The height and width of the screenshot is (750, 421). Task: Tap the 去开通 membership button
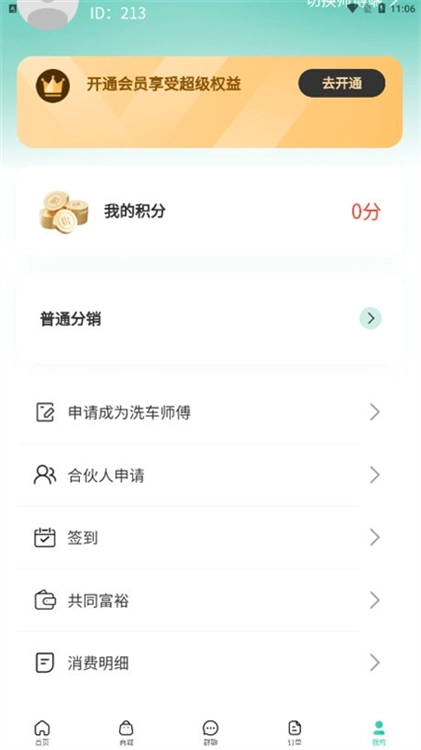[x=342, y=83]
